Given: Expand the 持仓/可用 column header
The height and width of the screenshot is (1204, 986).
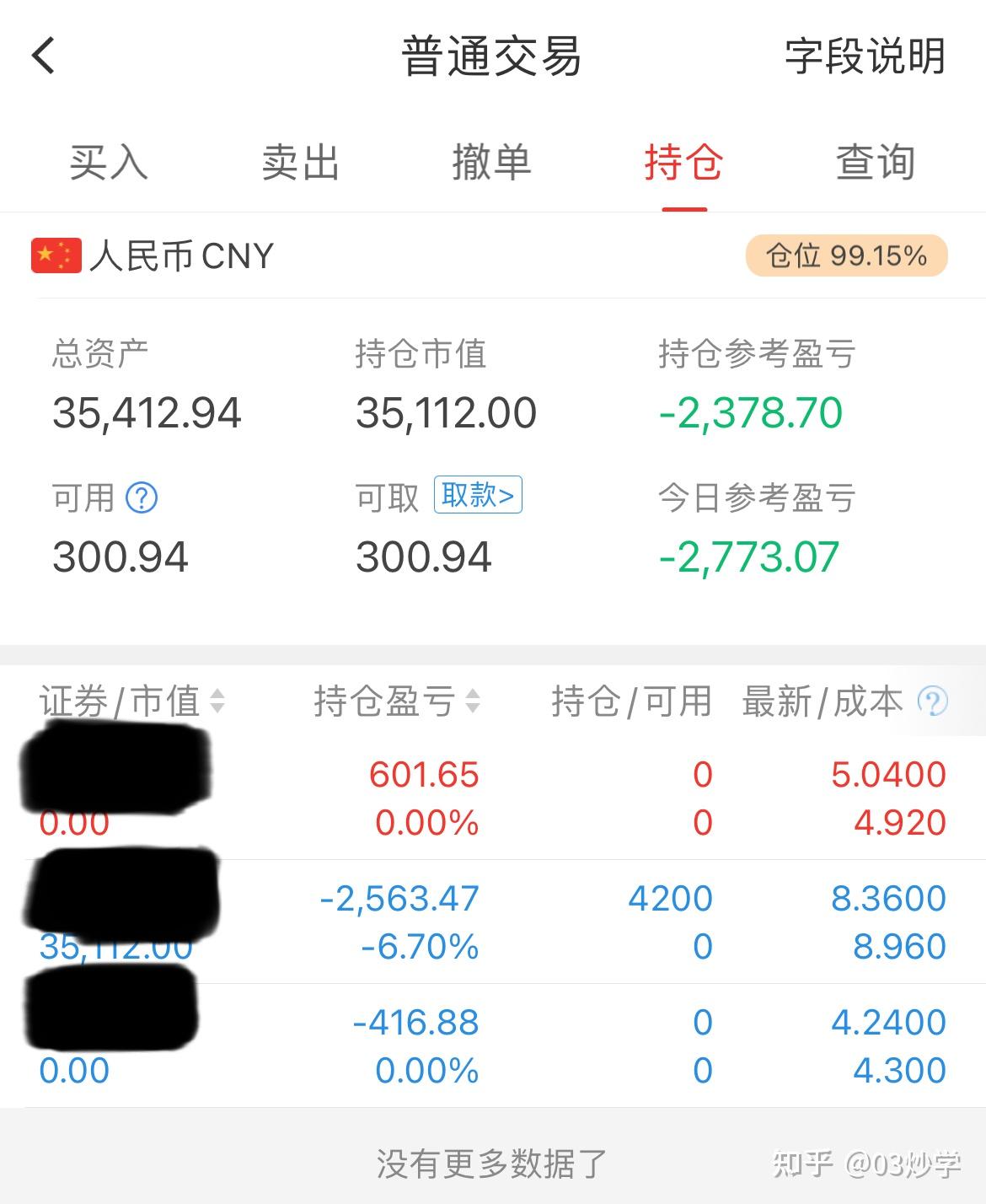Looking at the screenshot, I should [632, 701].
